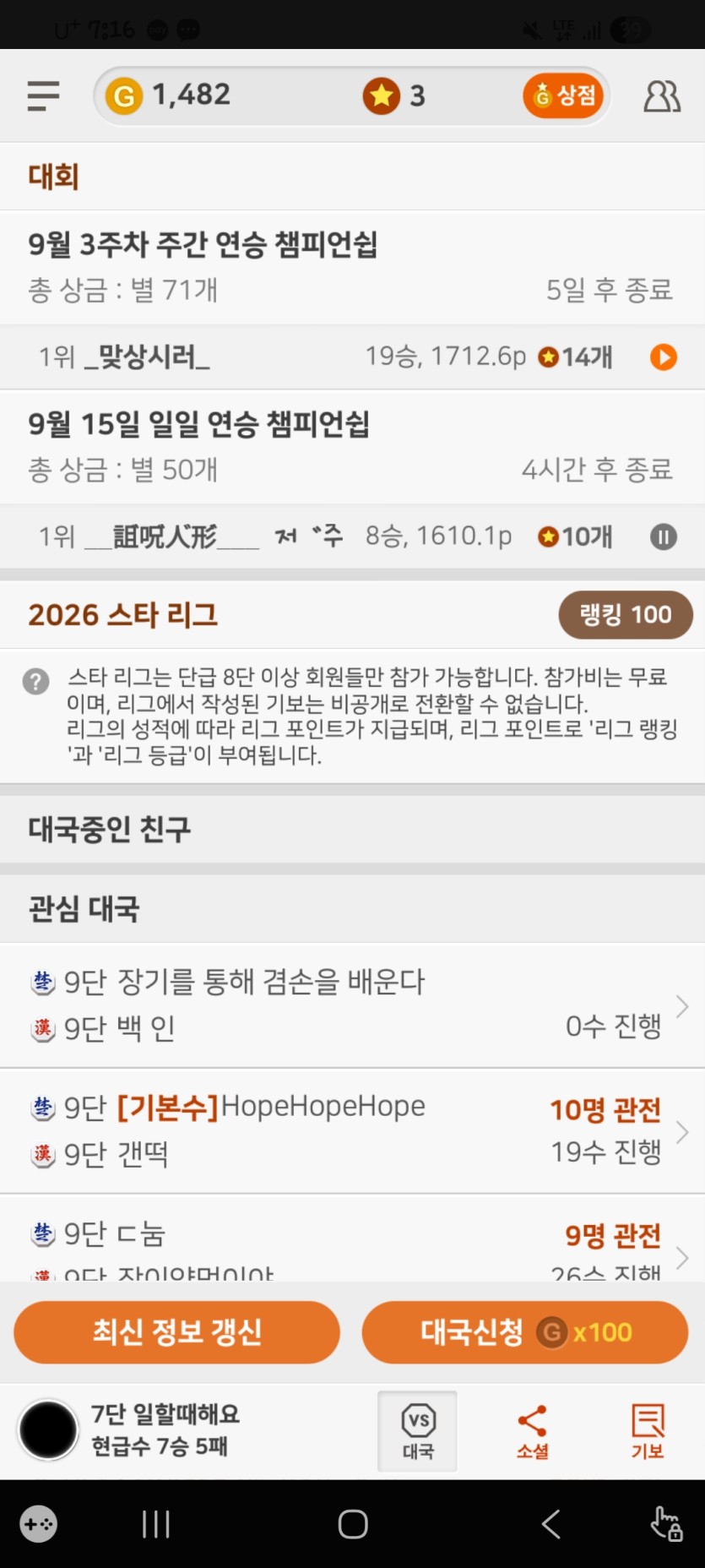Open the 상점 shop button

(x=564, y=95)
